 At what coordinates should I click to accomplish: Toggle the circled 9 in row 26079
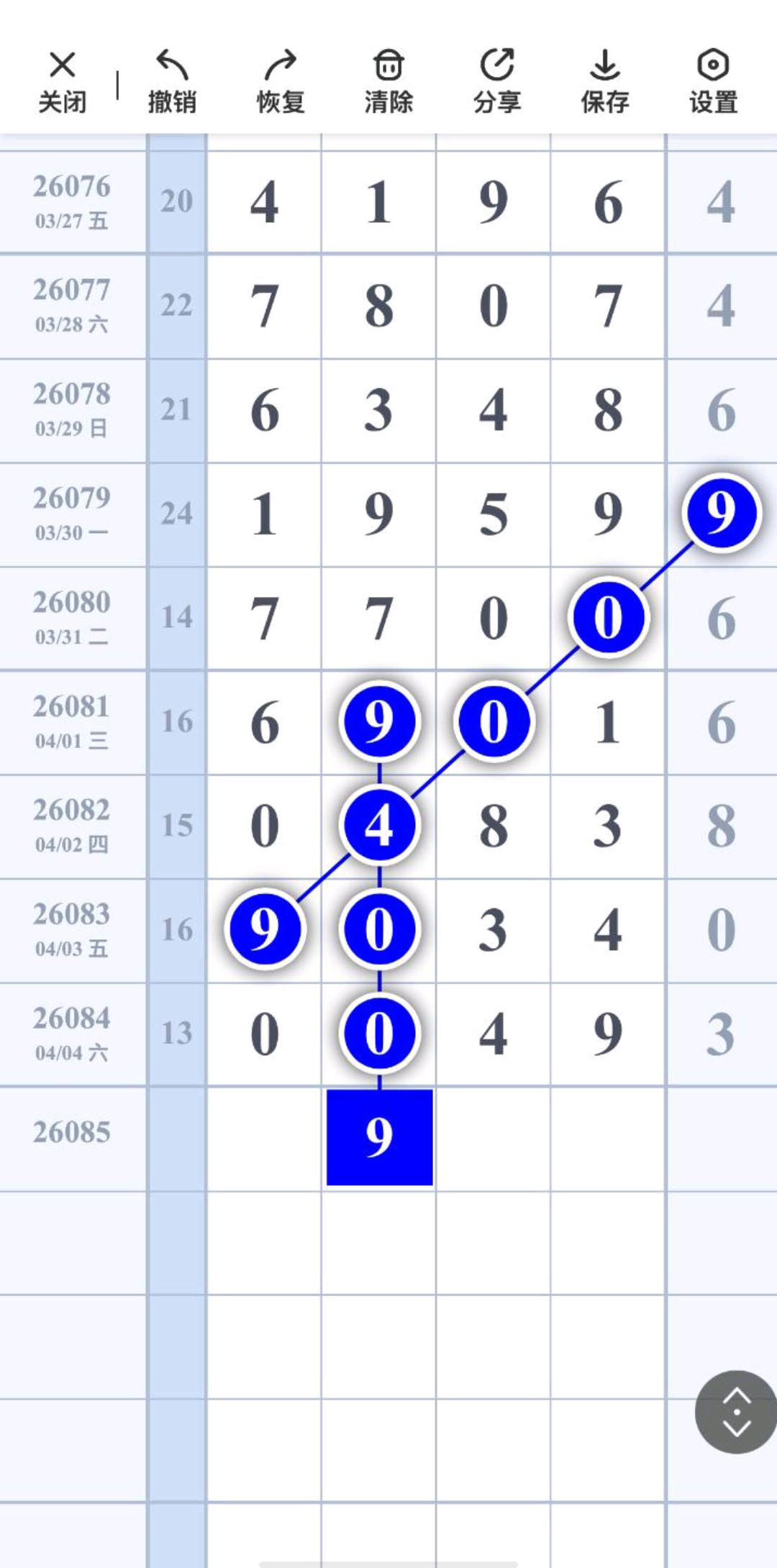point(722,513)
